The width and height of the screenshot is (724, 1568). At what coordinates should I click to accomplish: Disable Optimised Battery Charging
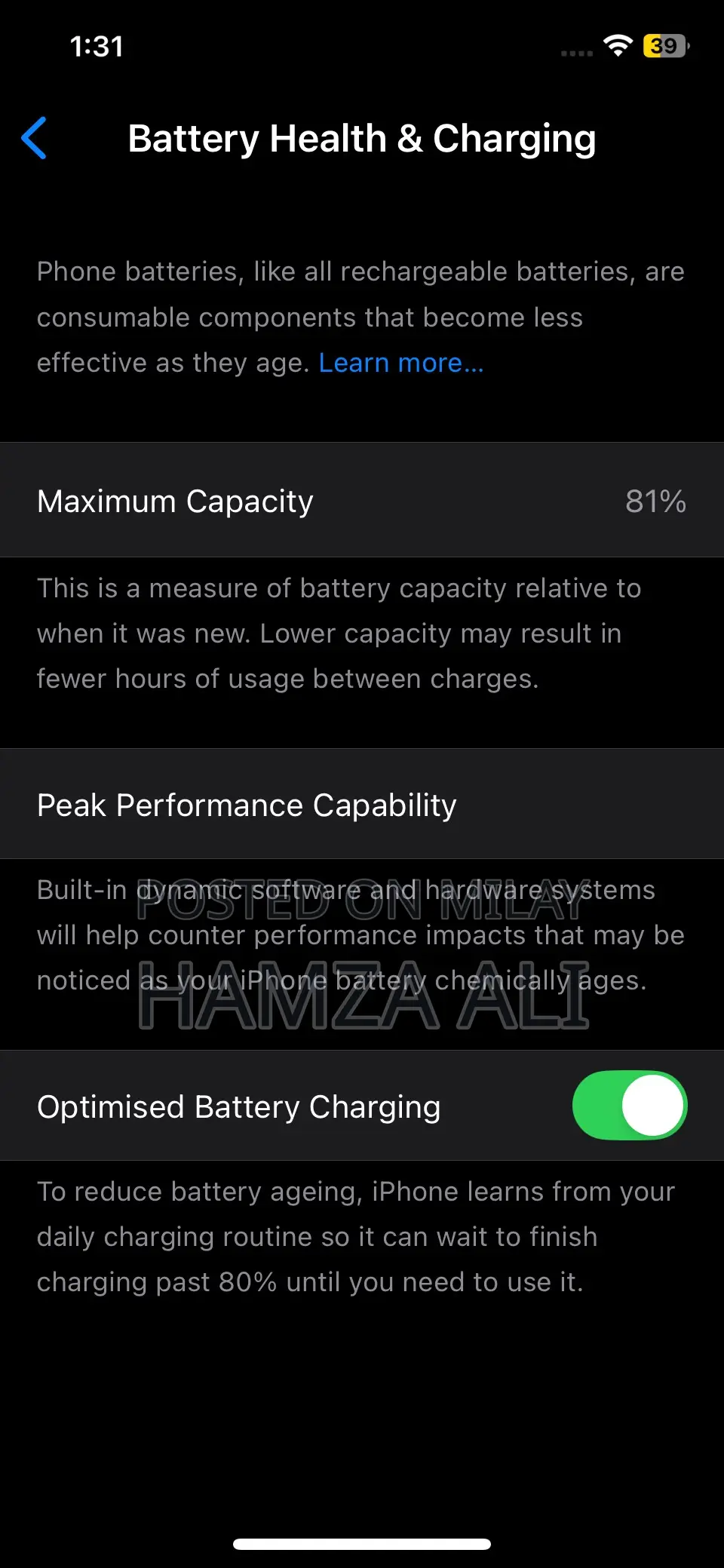click(x=629, y=1106)
